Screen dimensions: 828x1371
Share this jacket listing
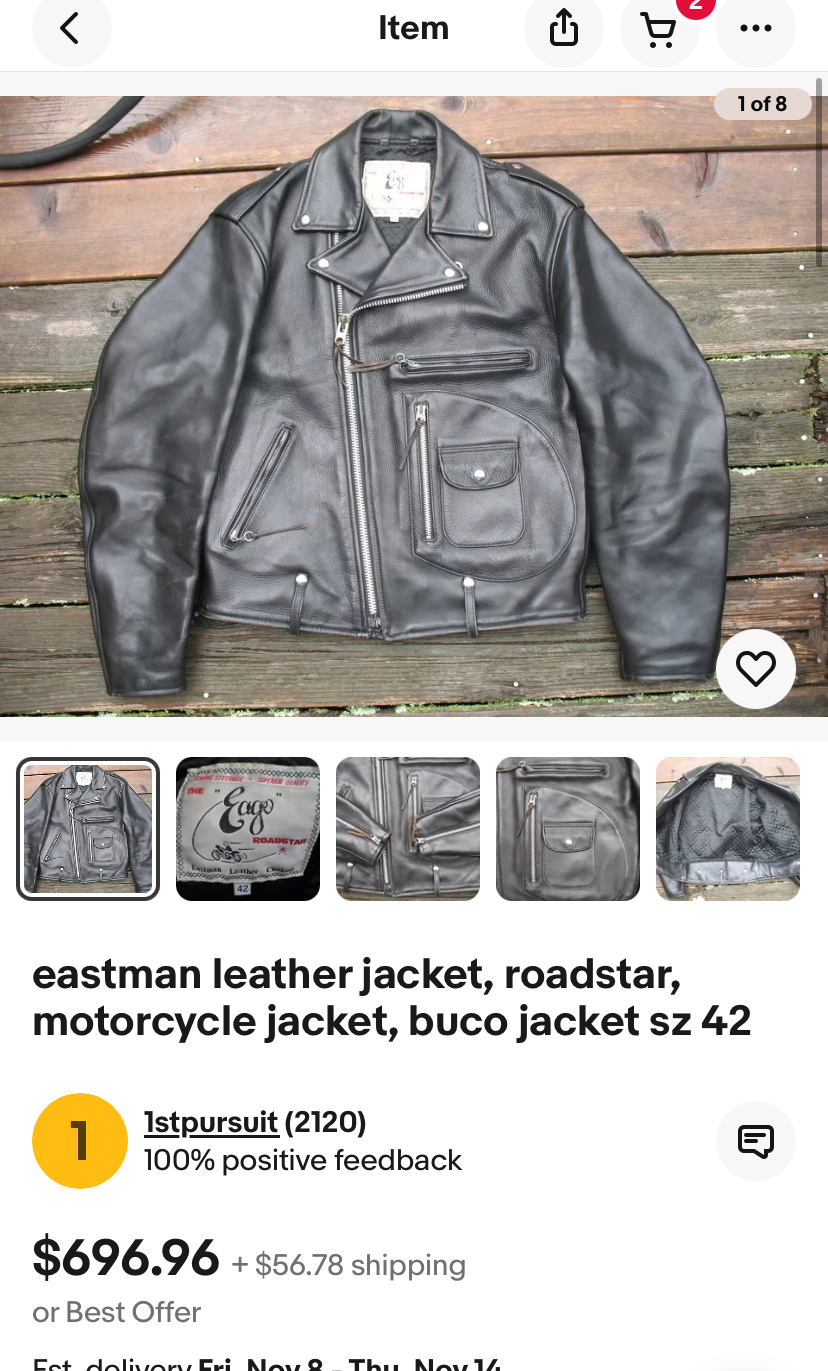point(563,28)
